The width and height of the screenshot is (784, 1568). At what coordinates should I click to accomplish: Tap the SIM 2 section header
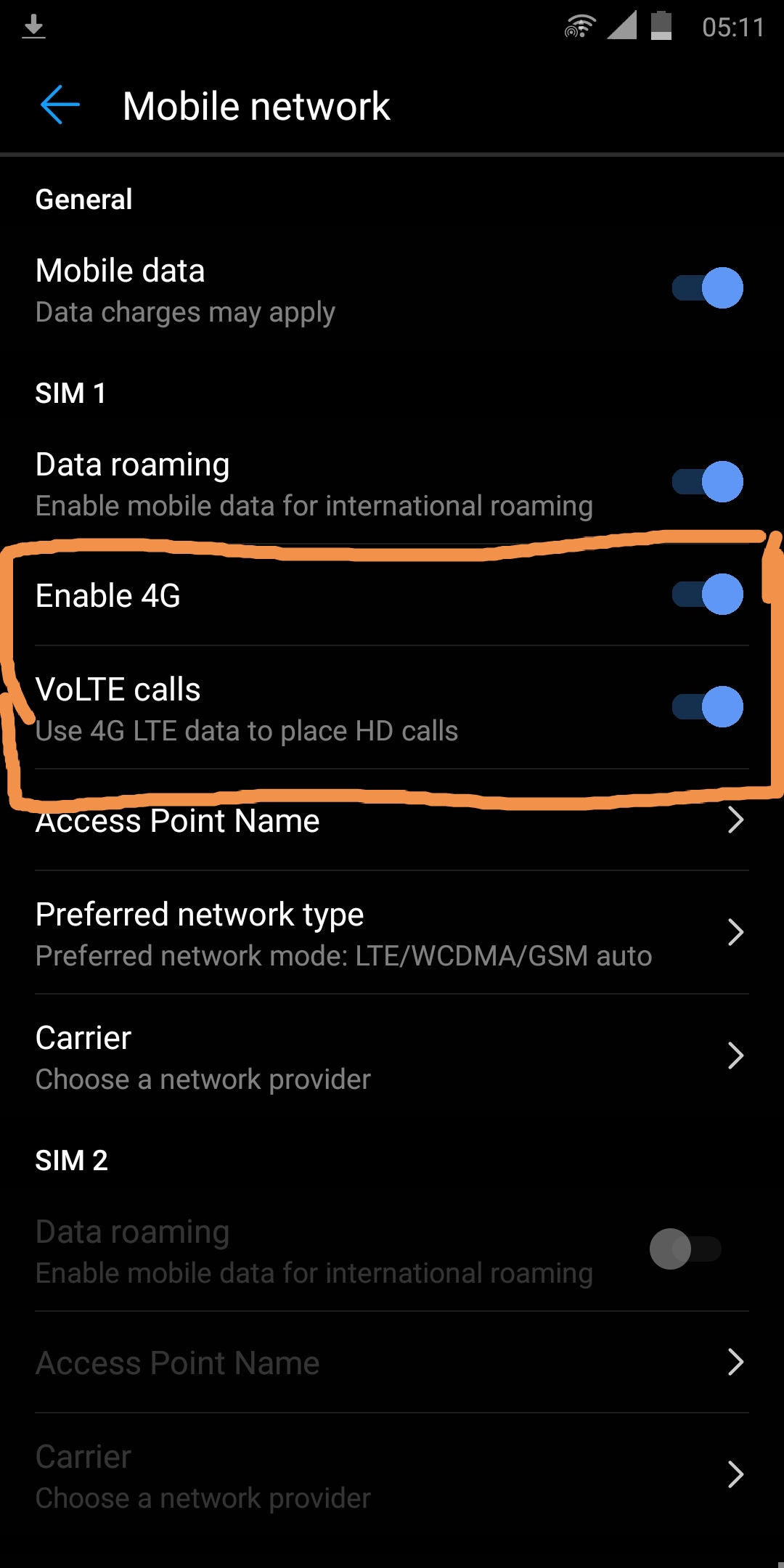tap(71, 1159)
